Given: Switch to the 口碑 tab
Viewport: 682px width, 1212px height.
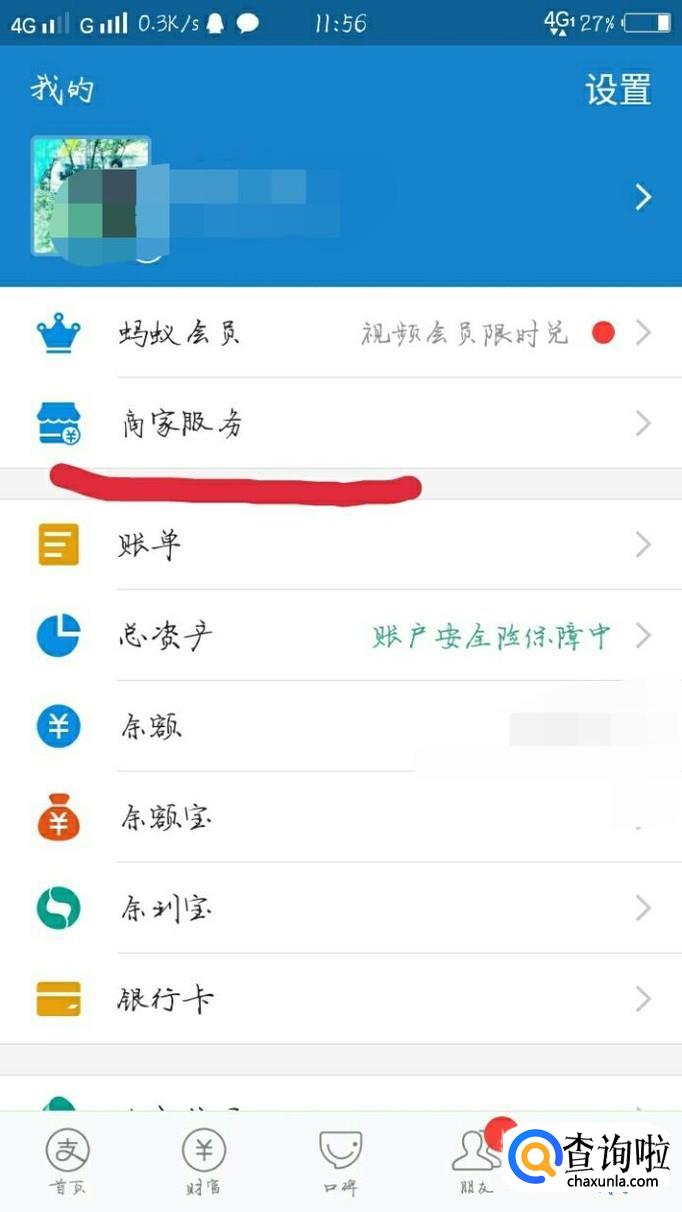Looking at the screenshot, I should click(340, 1162).
